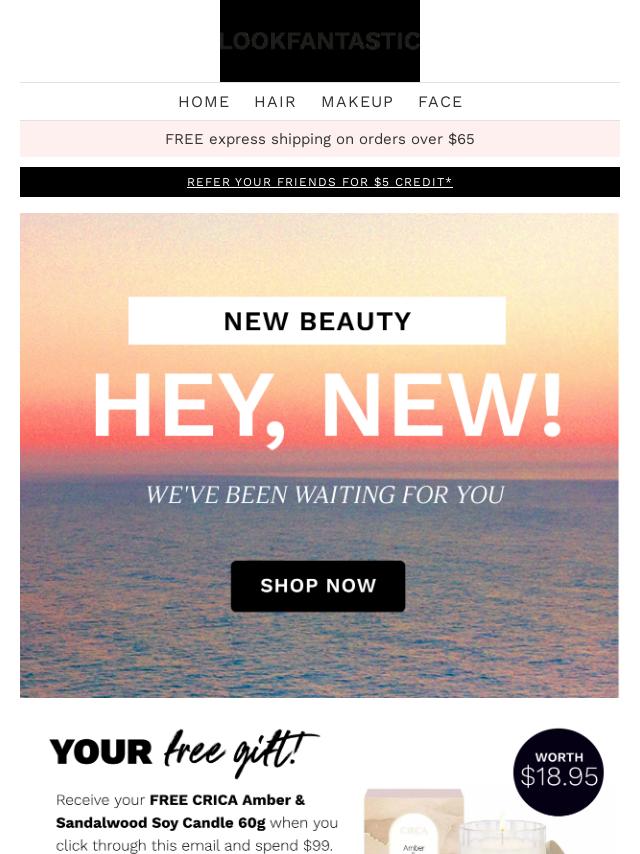Browse the FACE category
Screen dimensions: 640x854
tap(440, 102)
